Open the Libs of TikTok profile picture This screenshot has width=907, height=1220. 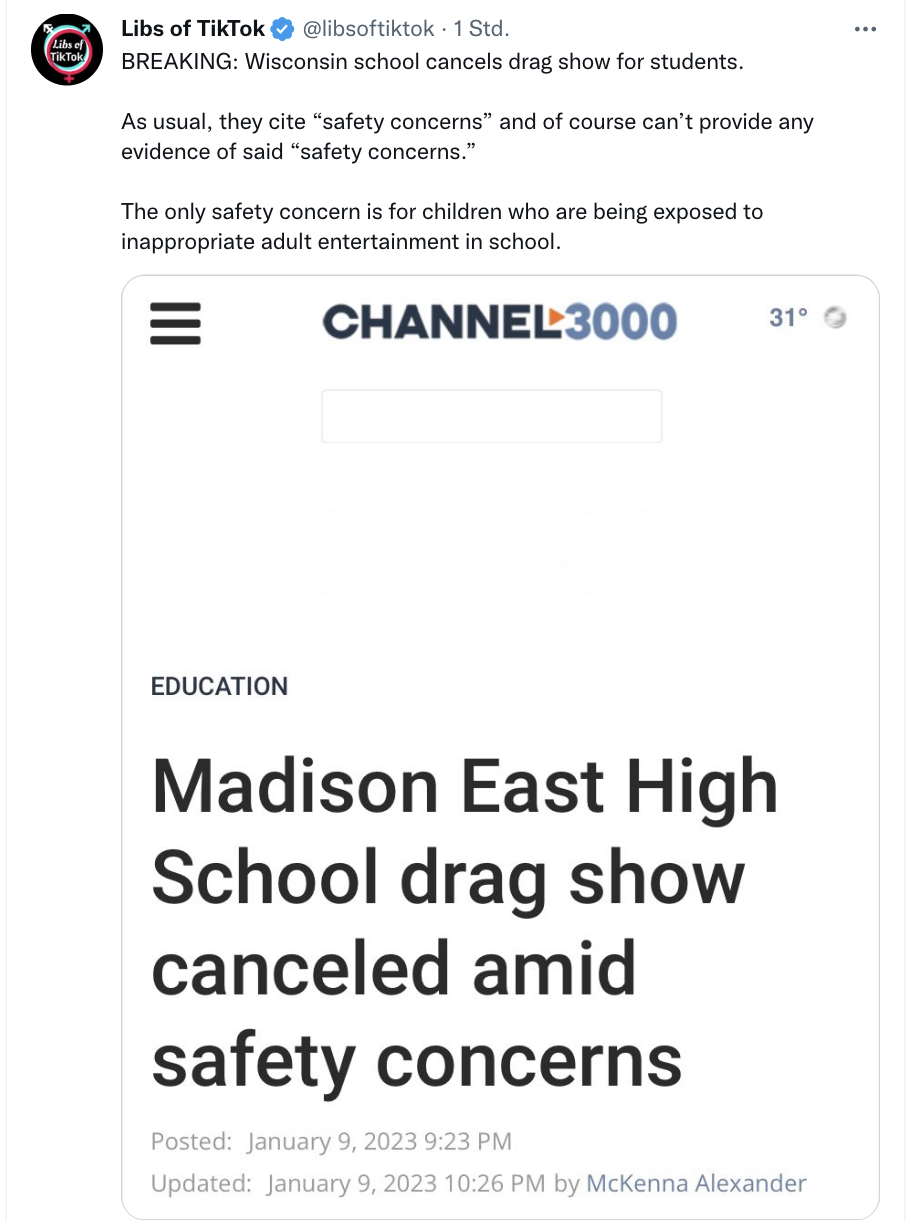coord(67,50)
